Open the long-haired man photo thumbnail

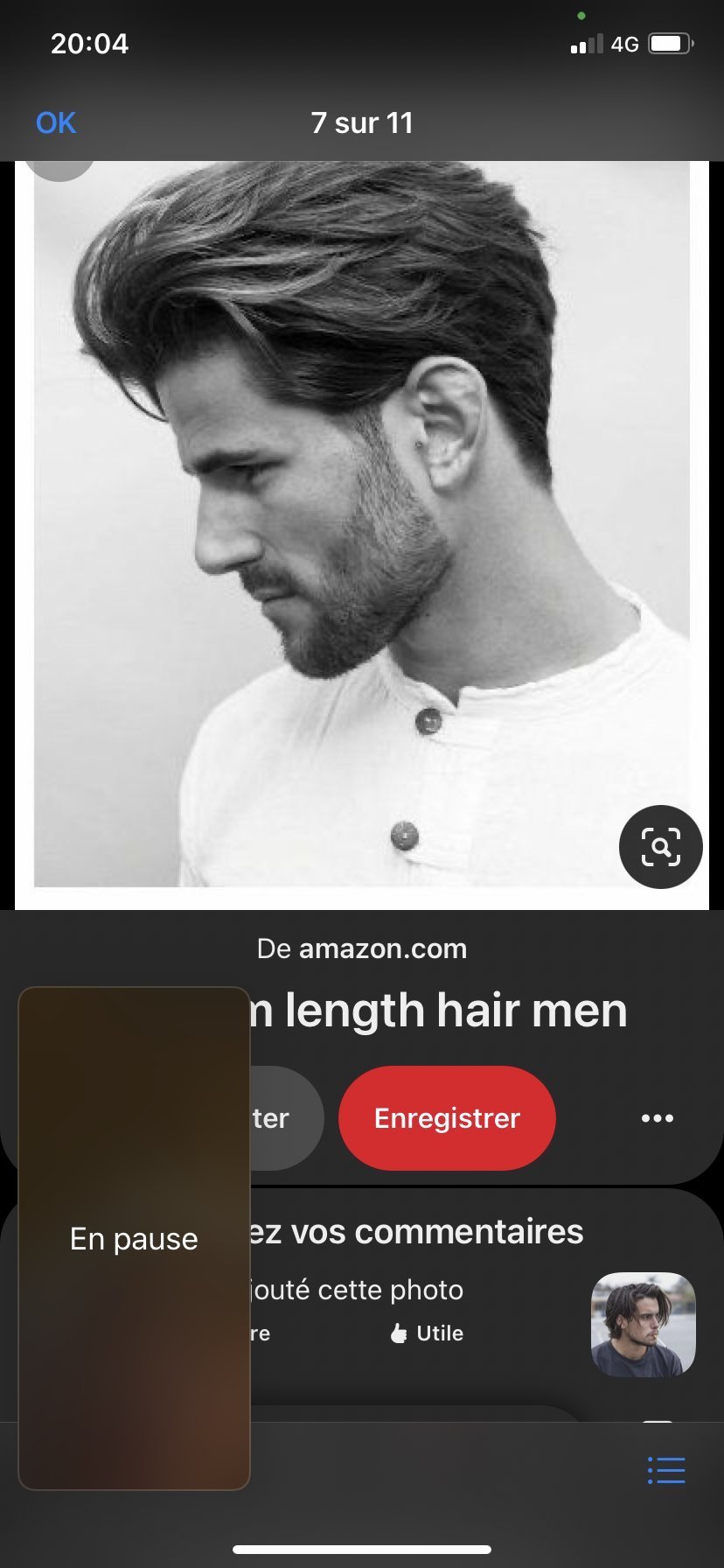pyautogui.click(x=643, y=1324)
